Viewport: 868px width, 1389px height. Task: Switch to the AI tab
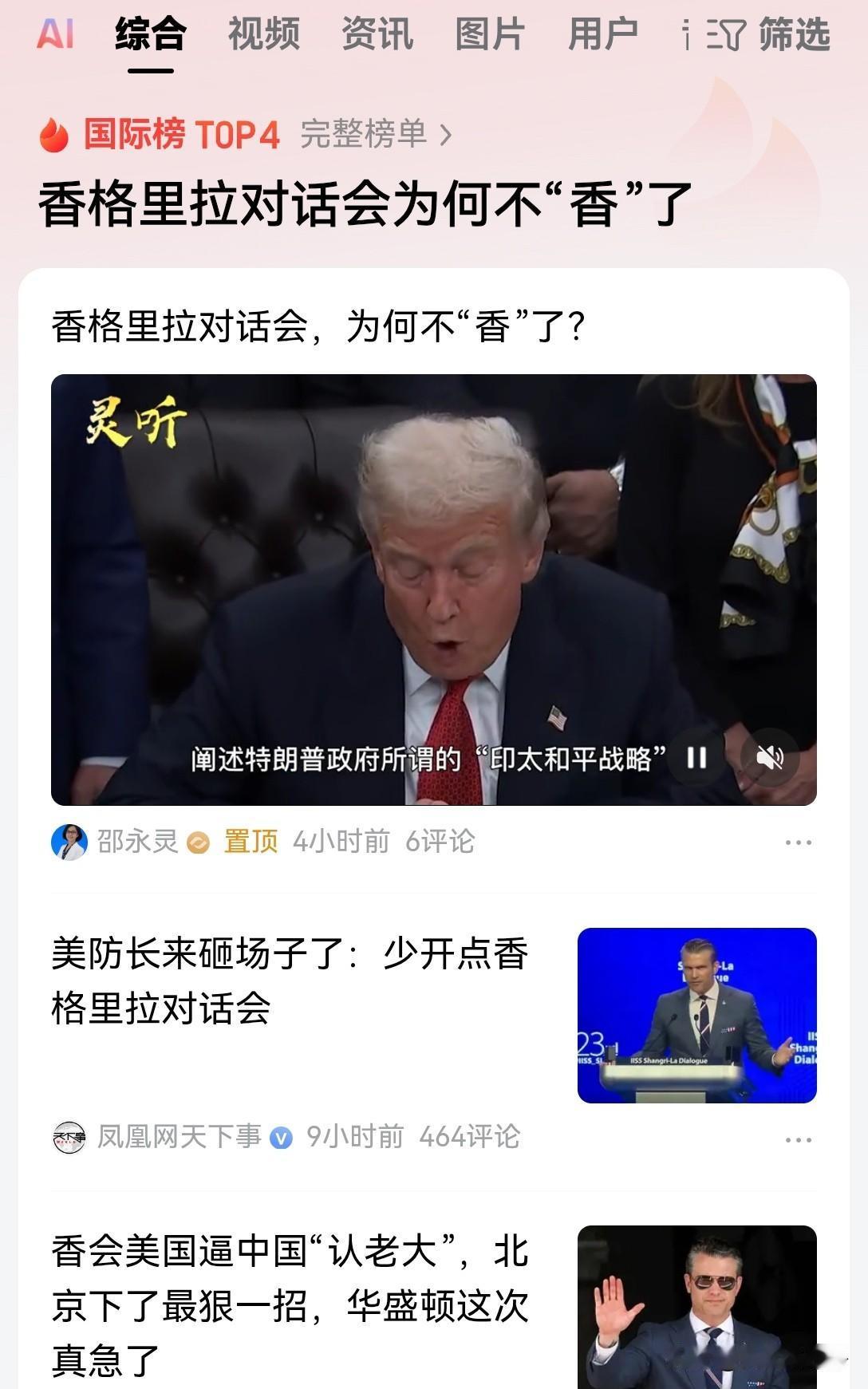(55, 34)
